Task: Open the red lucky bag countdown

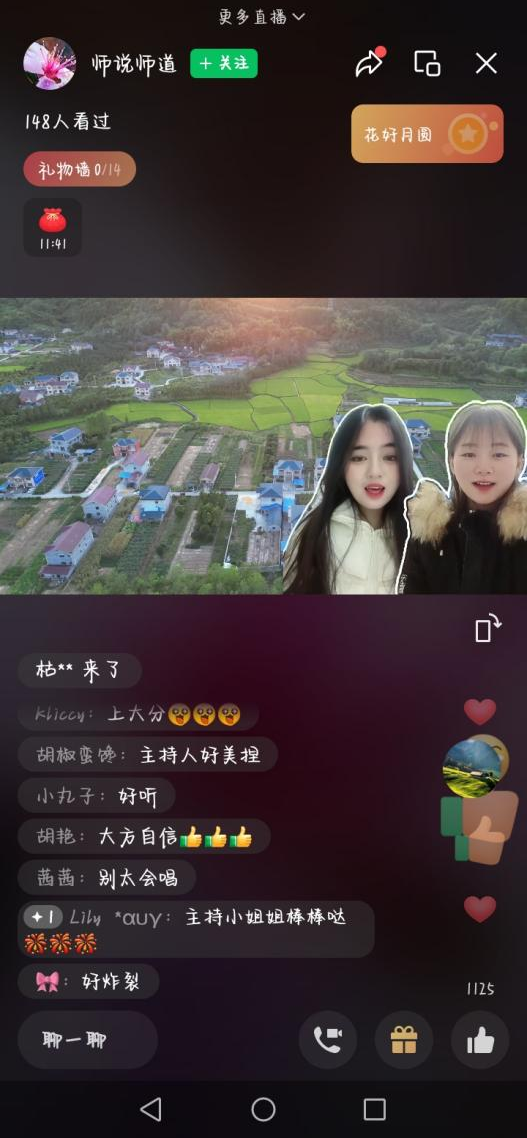Action: (52, 227)
